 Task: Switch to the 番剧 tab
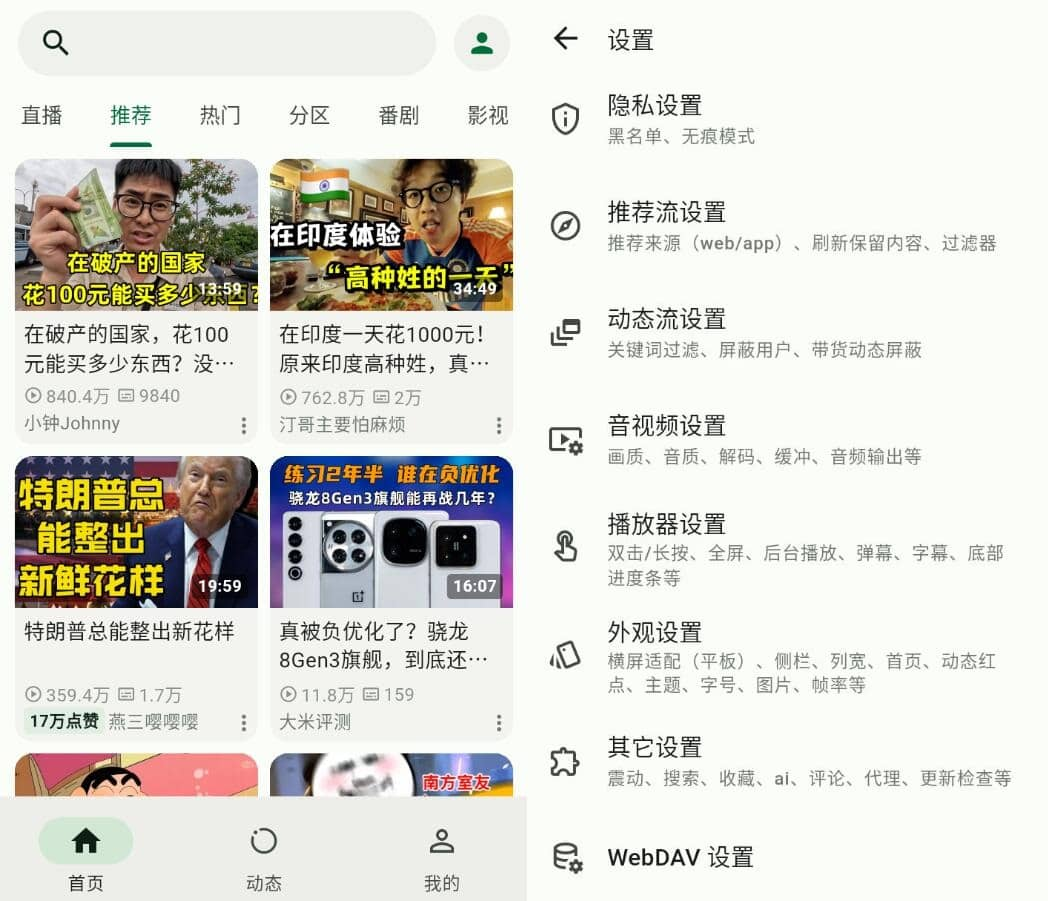[x=398, y=115]
